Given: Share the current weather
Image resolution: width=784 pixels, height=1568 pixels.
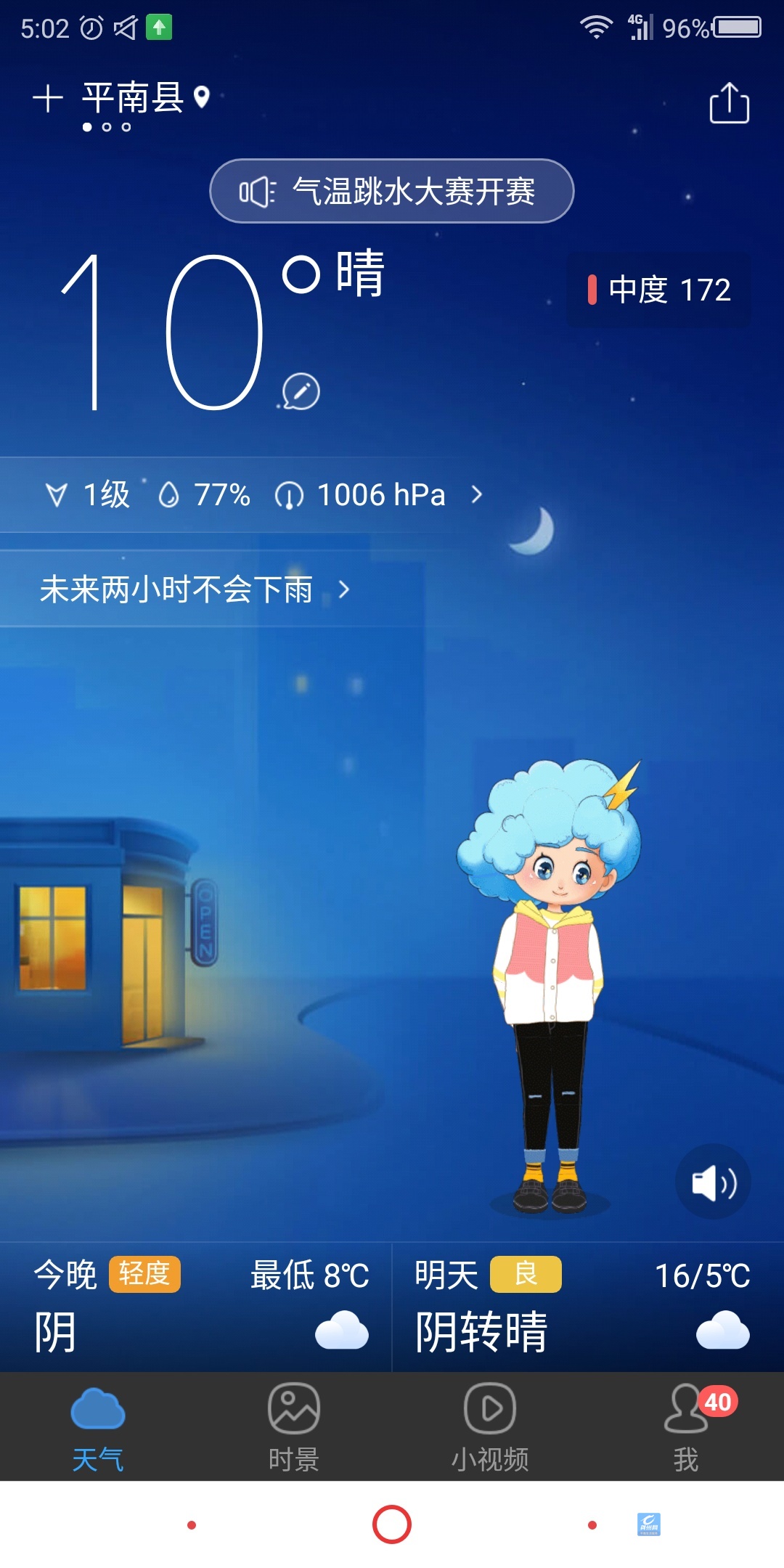Looking at the screenshot, I should click(729, 103).
